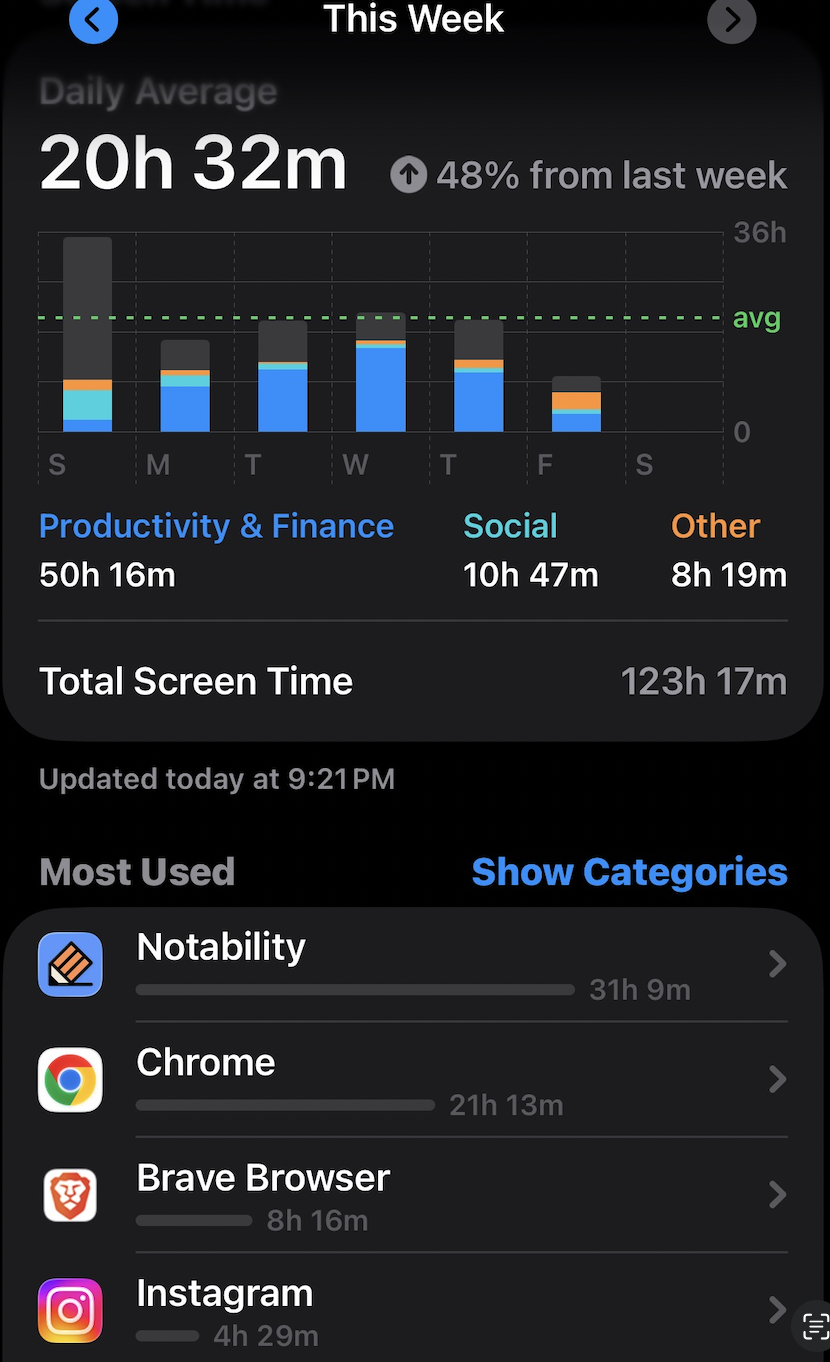
Task: Tap the live text scan icon
Action: [815, 1327]
